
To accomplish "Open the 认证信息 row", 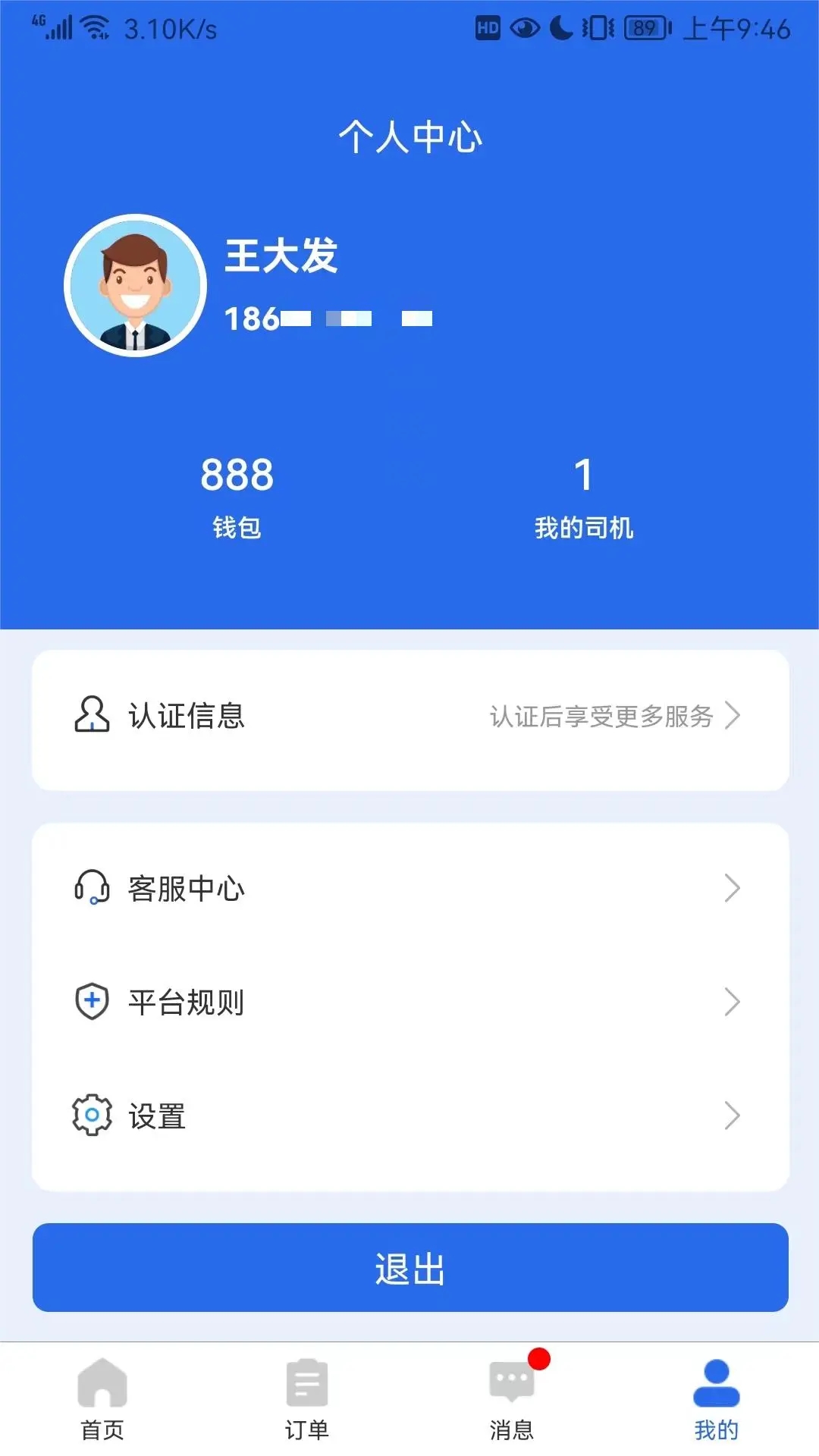I will point(409,717).
